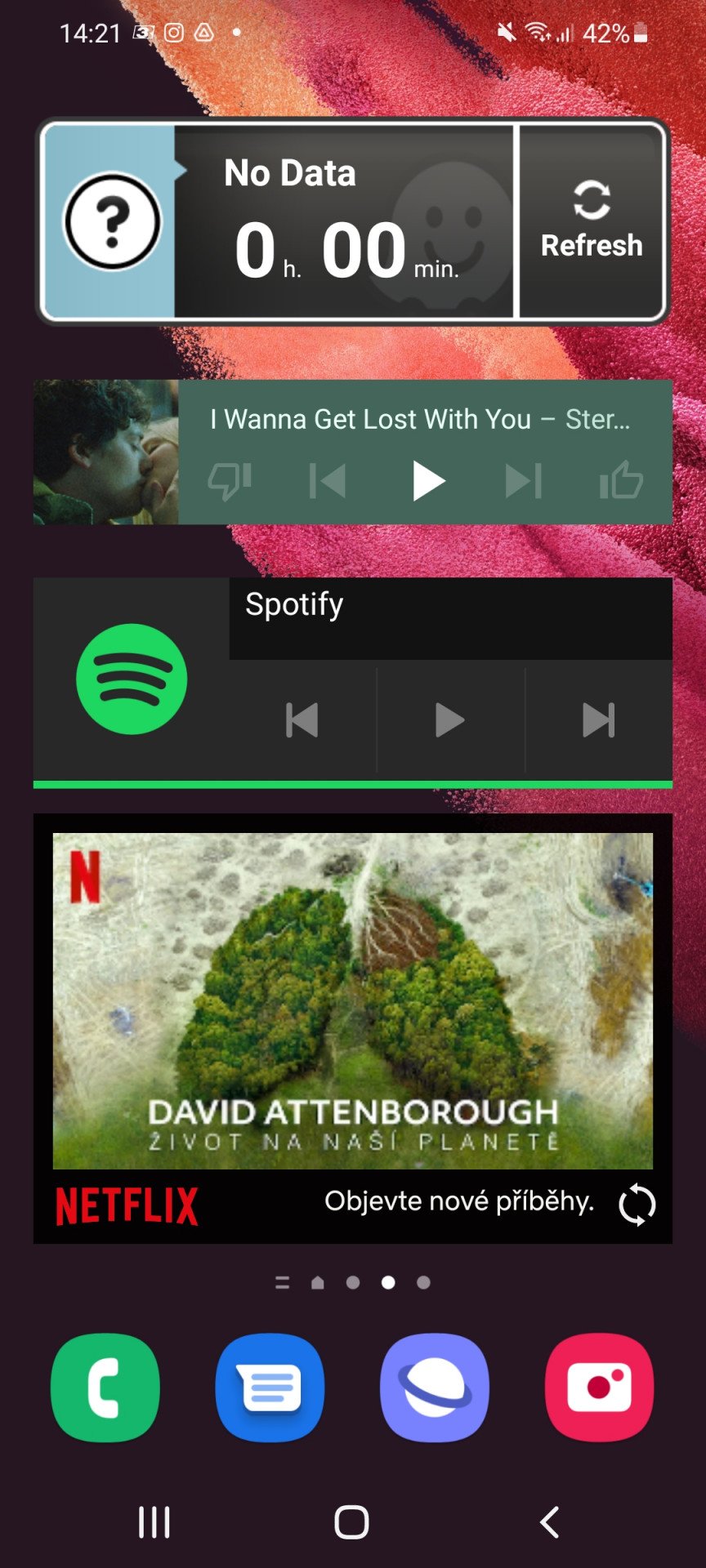Launch the Samsung Internet browser
Screen dimensions: 706x1568
pos(435,1388)
